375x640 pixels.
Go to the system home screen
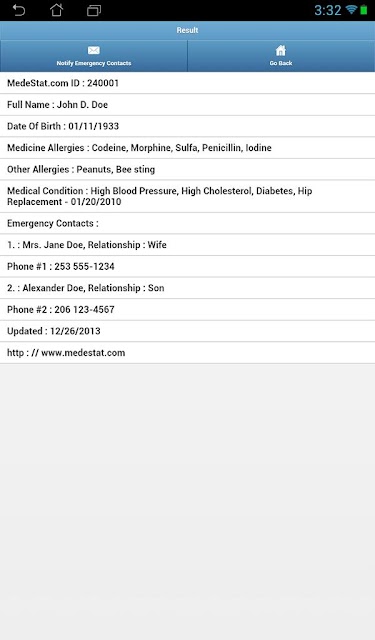56,10
